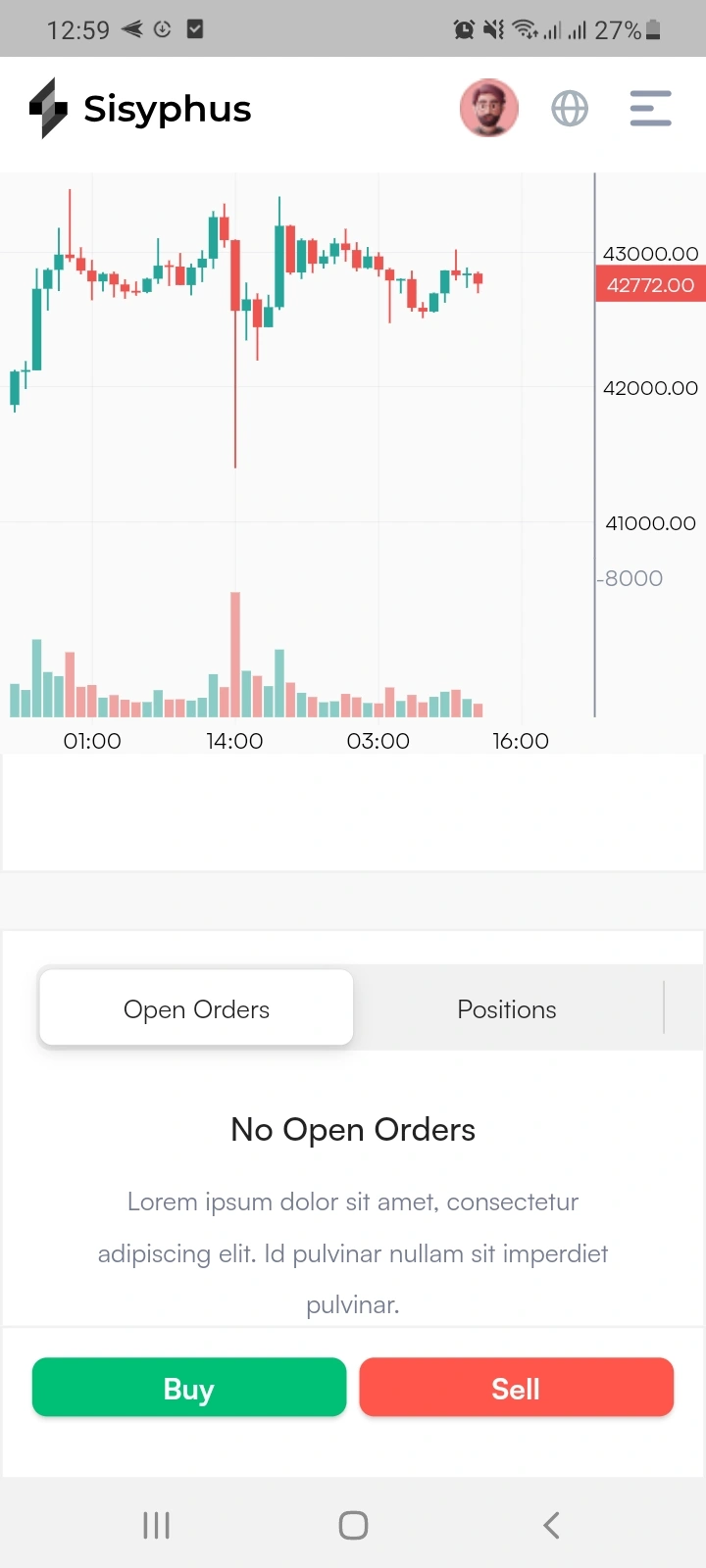Tap the red Sell button
706x1568 pixels.
(x=516, y=1388)
